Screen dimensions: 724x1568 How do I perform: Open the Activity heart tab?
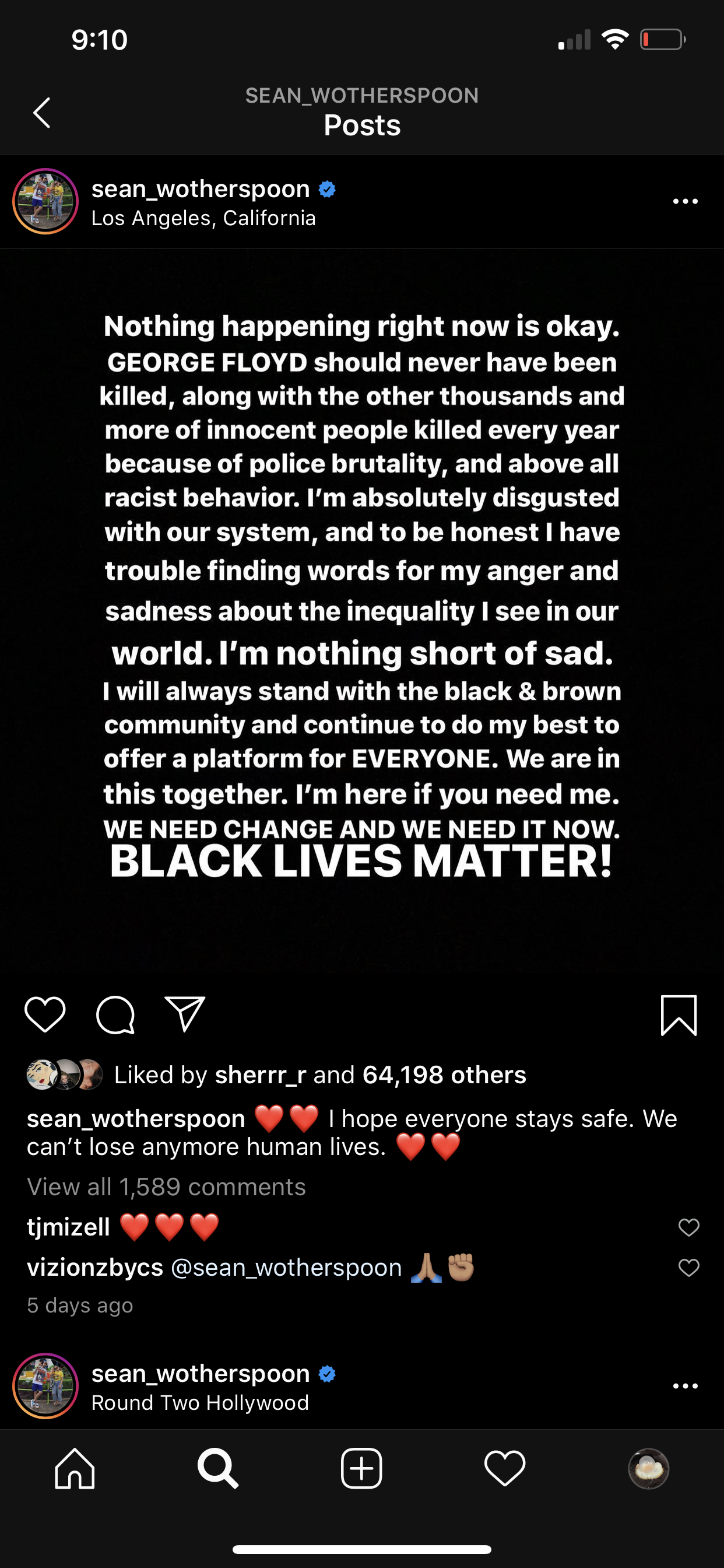click(x=504, y=1468)
